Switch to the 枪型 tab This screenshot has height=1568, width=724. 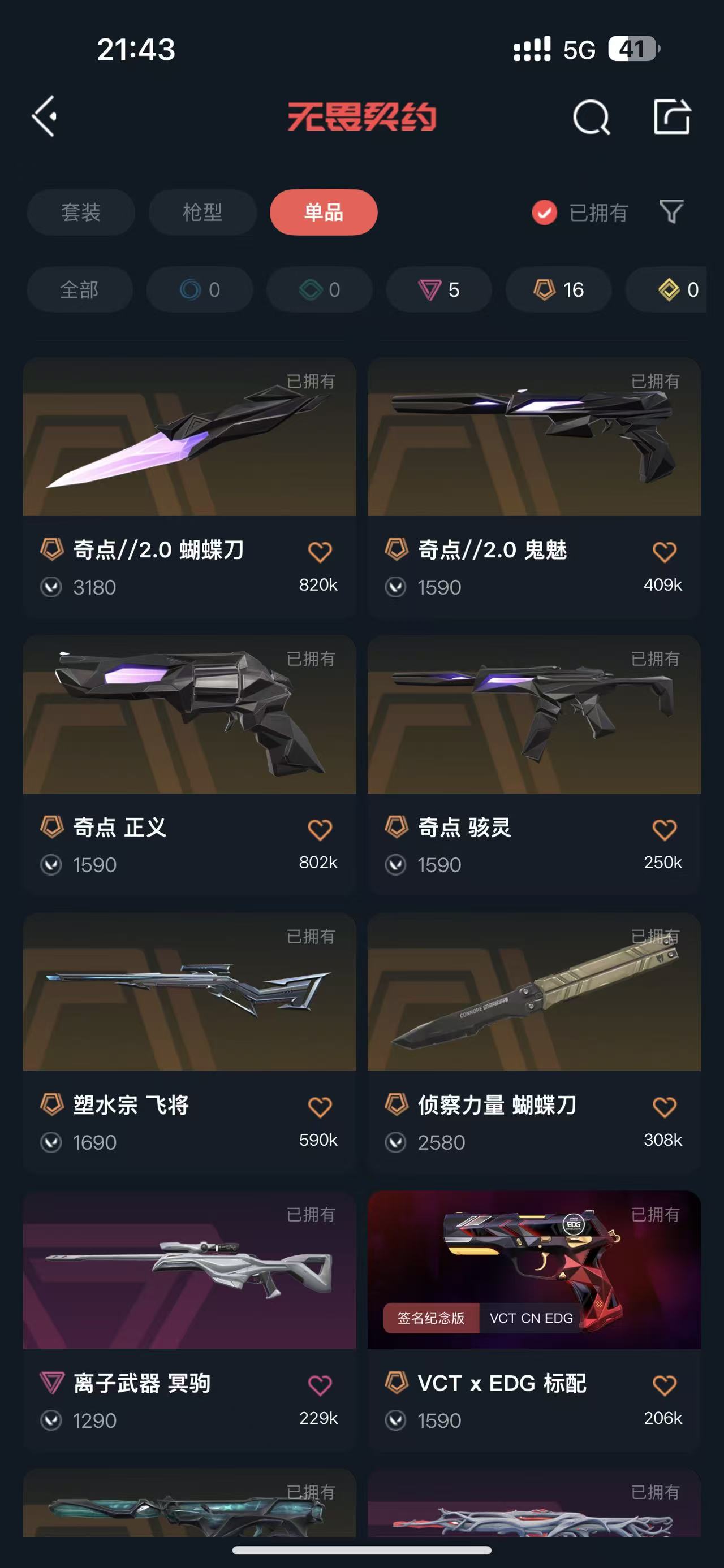tap(202, 212)
